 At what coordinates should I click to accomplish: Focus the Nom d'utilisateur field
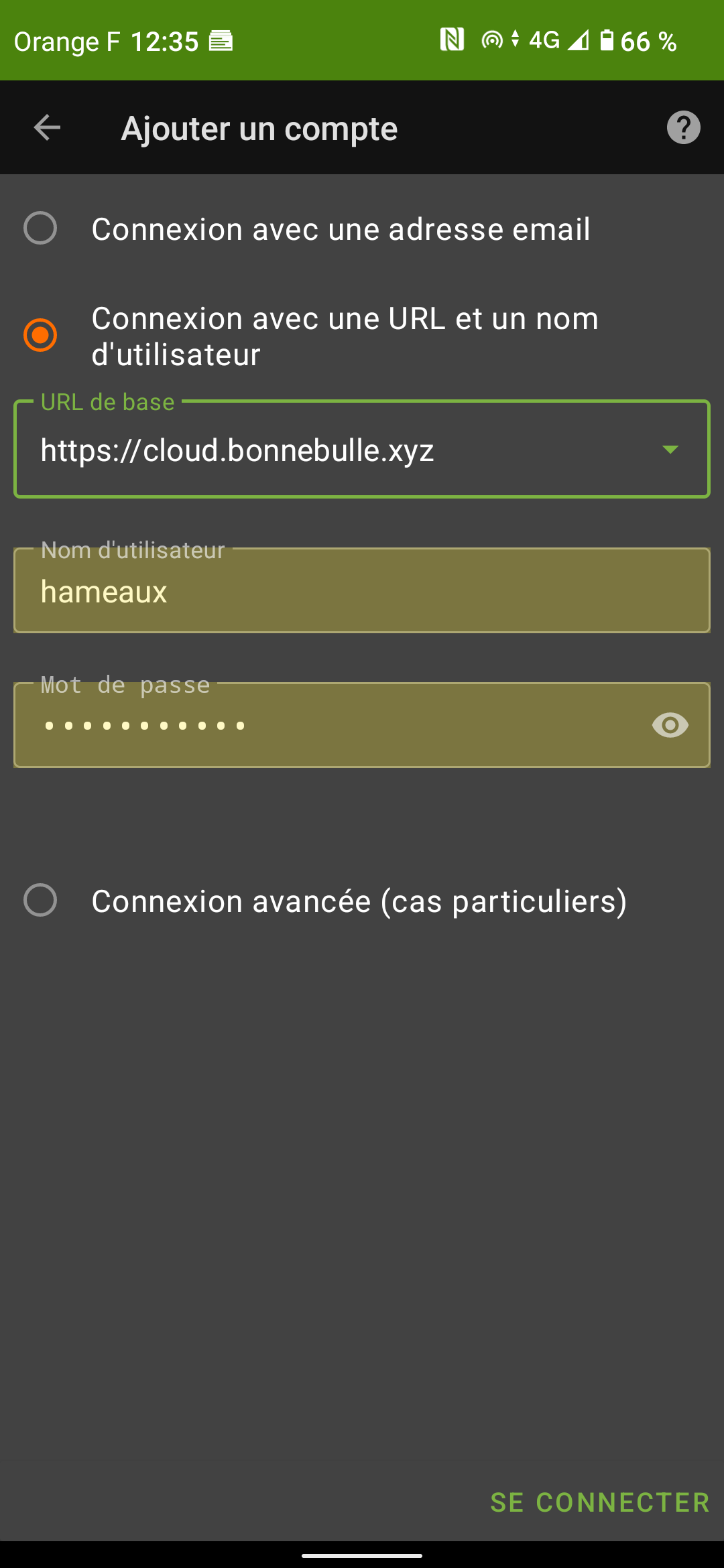[362, 592]
